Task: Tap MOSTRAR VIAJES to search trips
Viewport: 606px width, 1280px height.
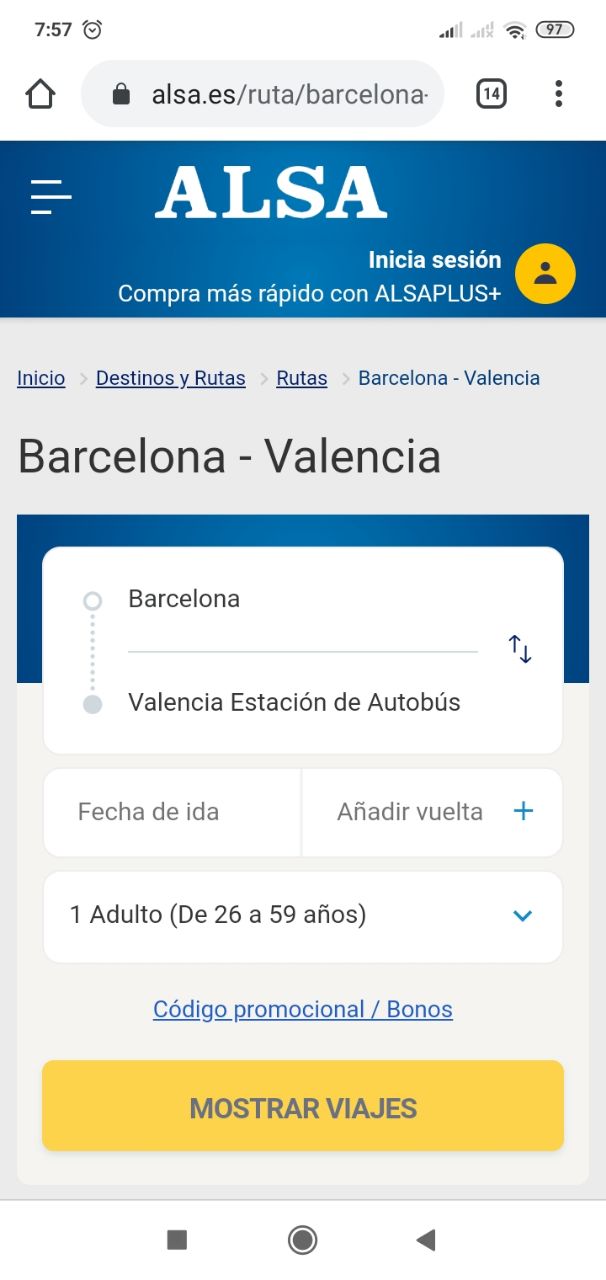Action: click(303, 1106)
